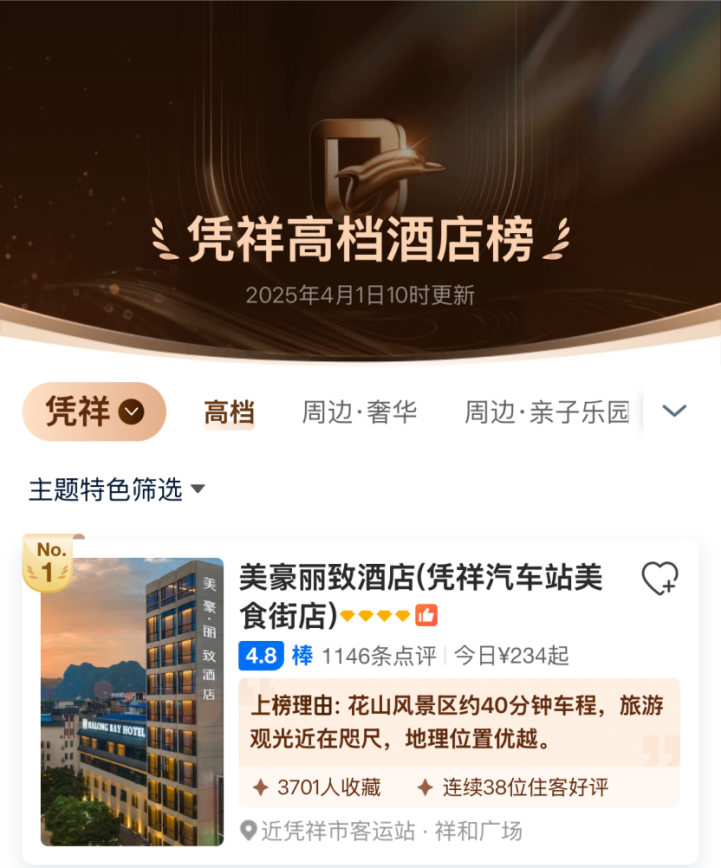
Task: Switch to the 周边·奢华 tab
Action: (x=359, y=412)
